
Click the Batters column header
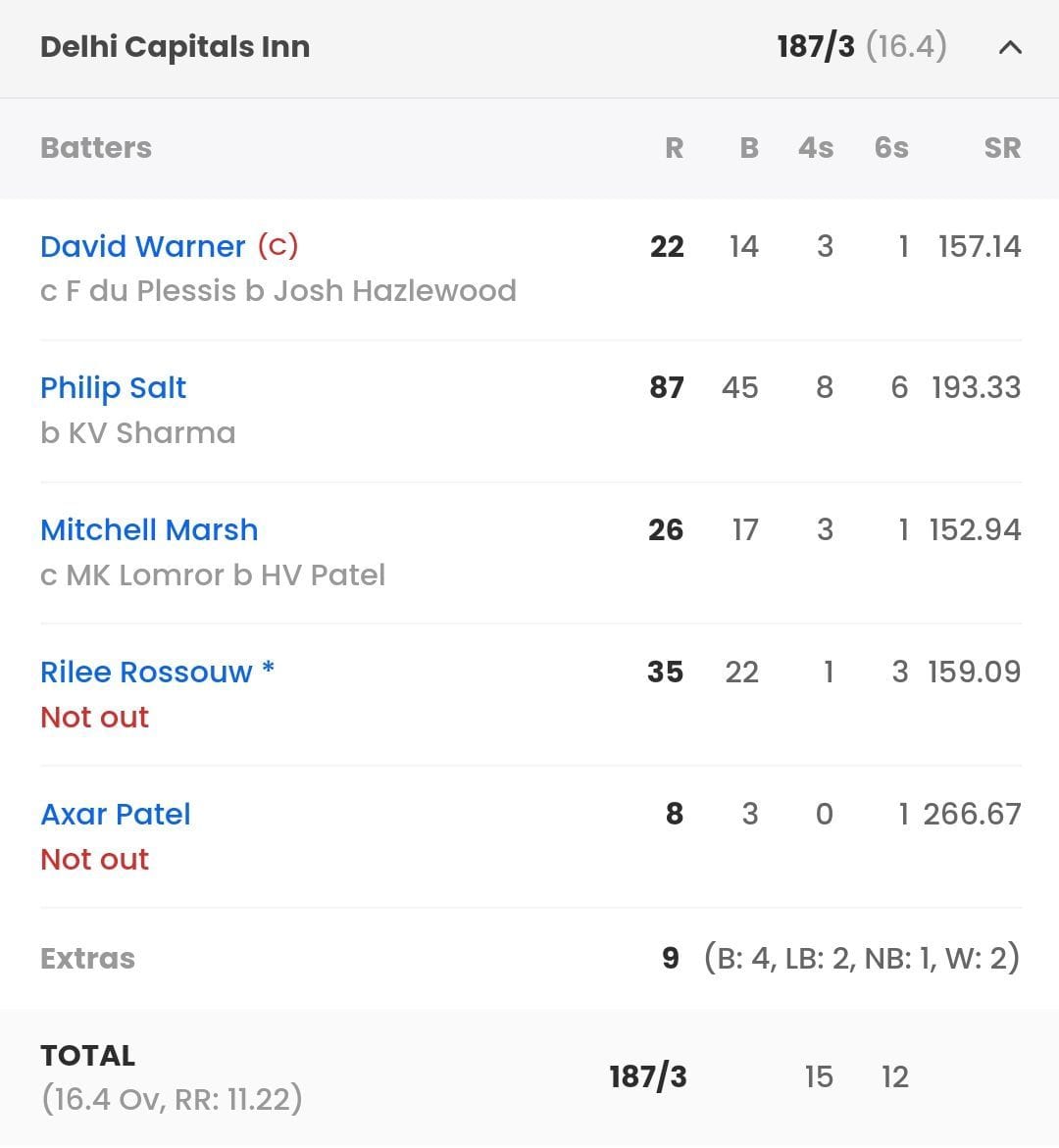95,148
